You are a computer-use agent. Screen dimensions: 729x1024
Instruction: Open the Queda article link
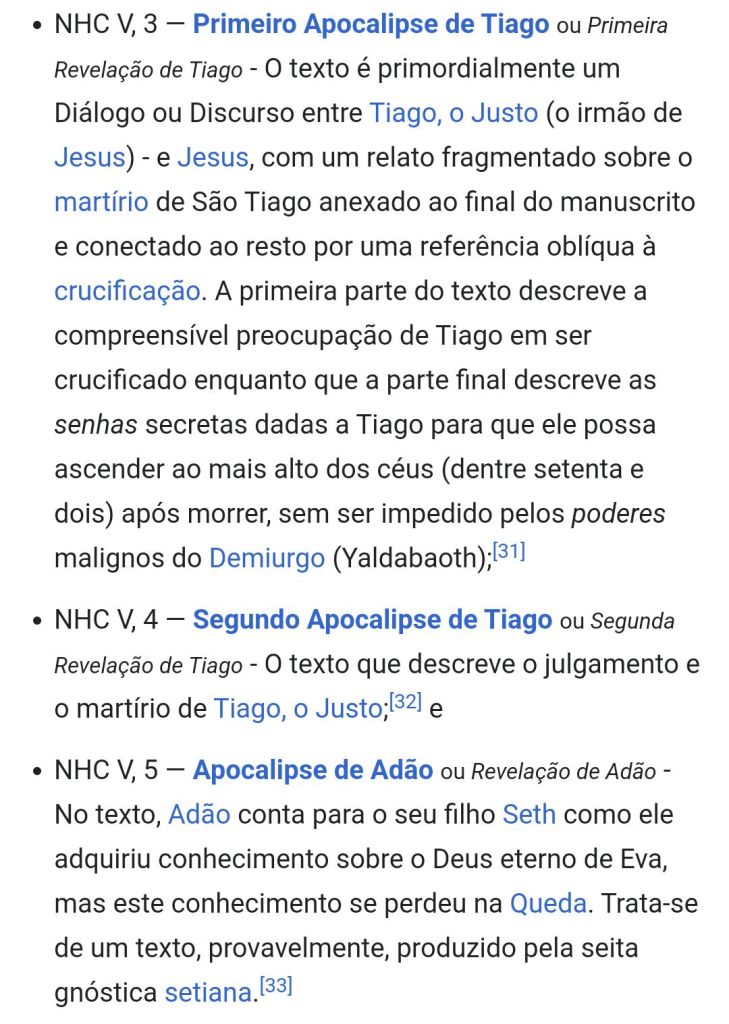548,904
